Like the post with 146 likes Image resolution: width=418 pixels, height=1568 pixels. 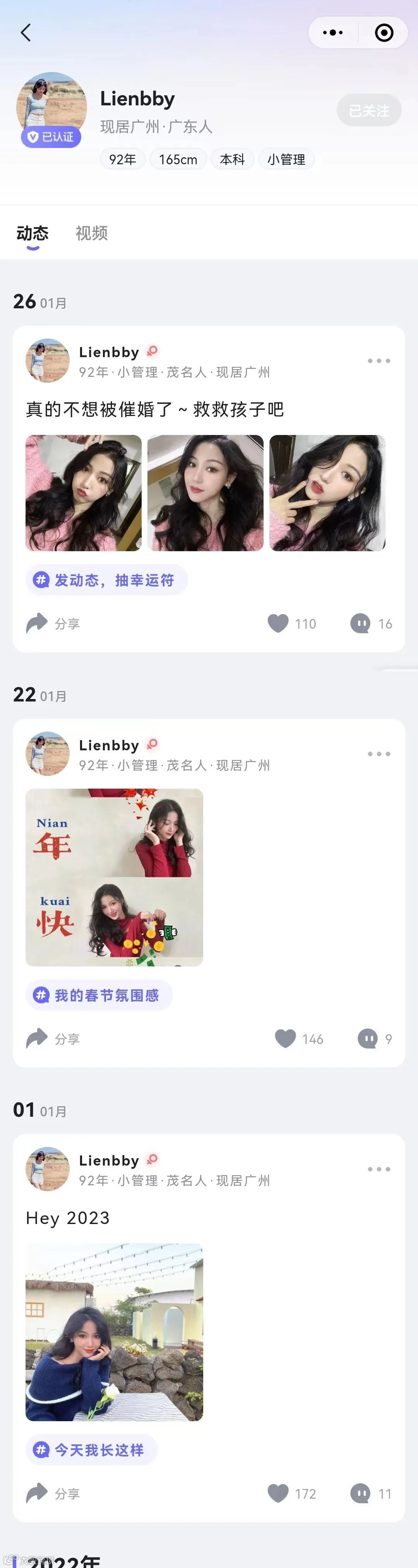(x=285, y=1038)
